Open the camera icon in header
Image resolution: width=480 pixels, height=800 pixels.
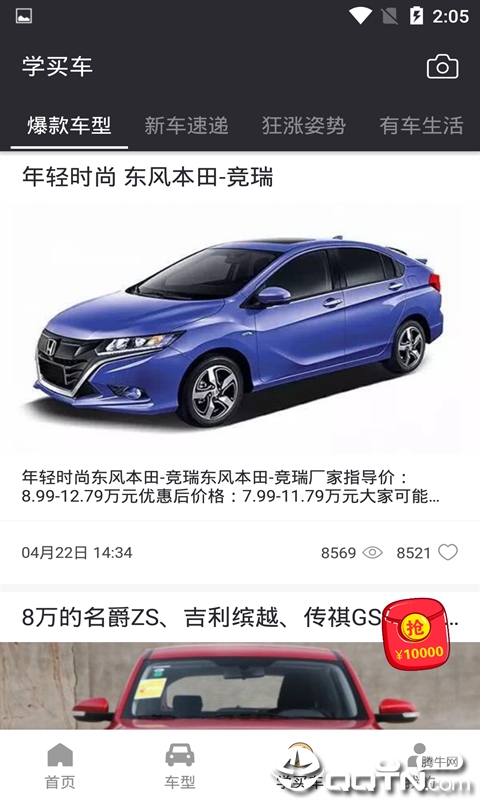[442, 66]
